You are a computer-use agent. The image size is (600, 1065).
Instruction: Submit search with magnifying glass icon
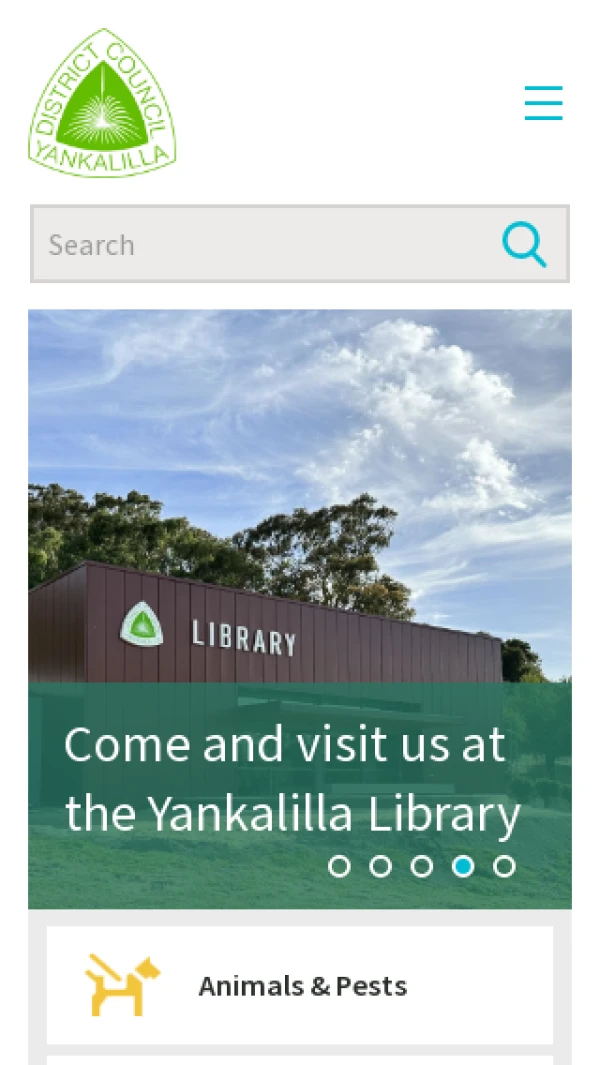[524, 245]
